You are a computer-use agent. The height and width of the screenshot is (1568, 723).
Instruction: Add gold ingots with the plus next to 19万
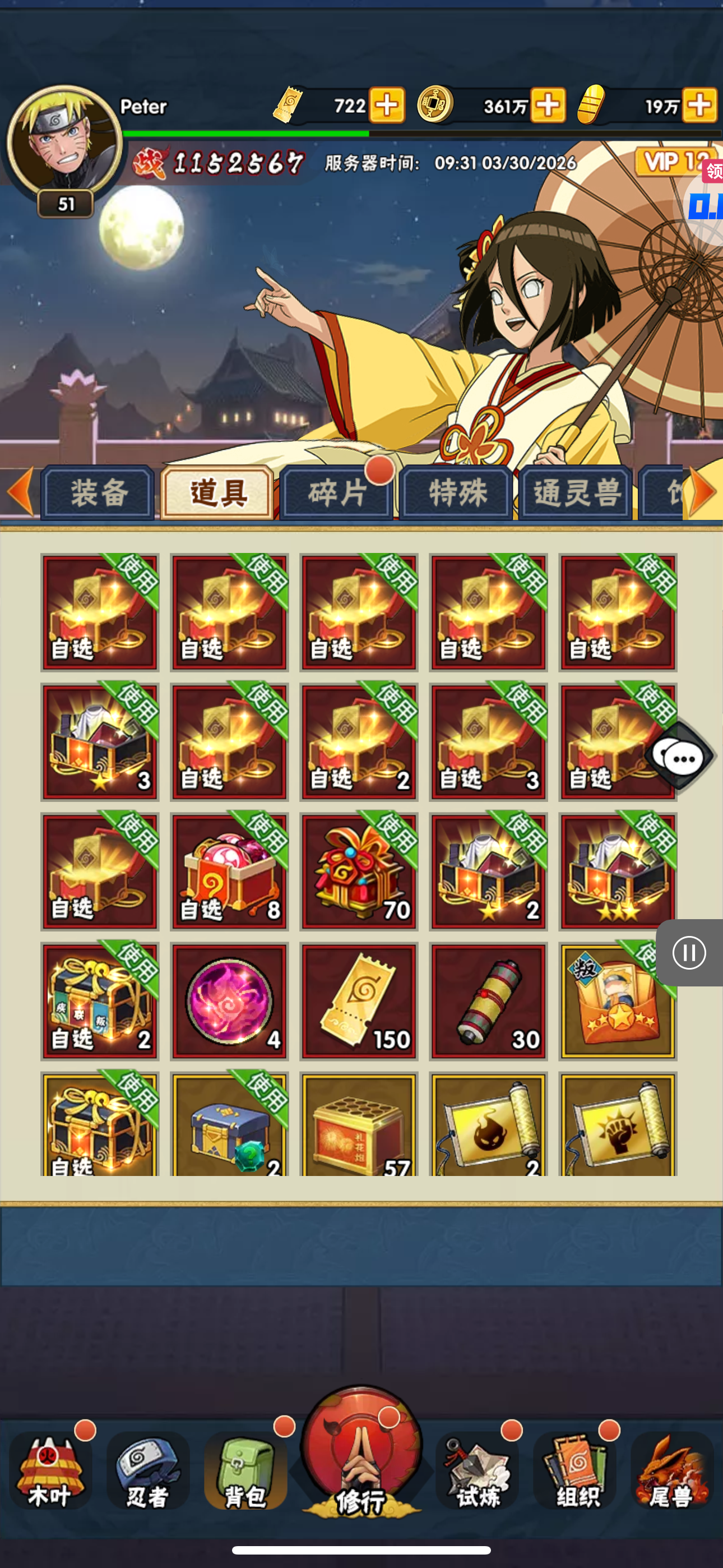coord(699,105)
